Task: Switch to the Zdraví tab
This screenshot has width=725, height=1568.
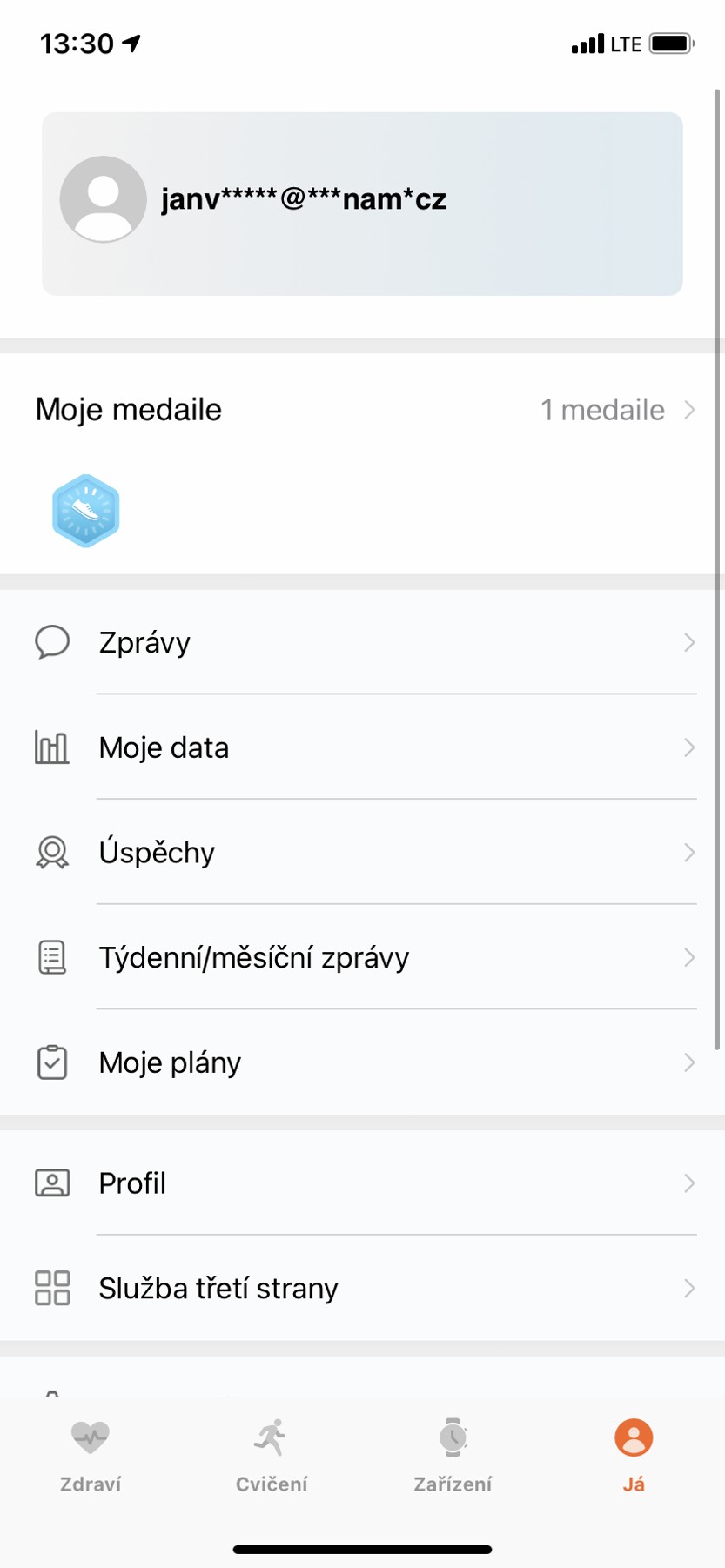Action: coord(91,1453)
